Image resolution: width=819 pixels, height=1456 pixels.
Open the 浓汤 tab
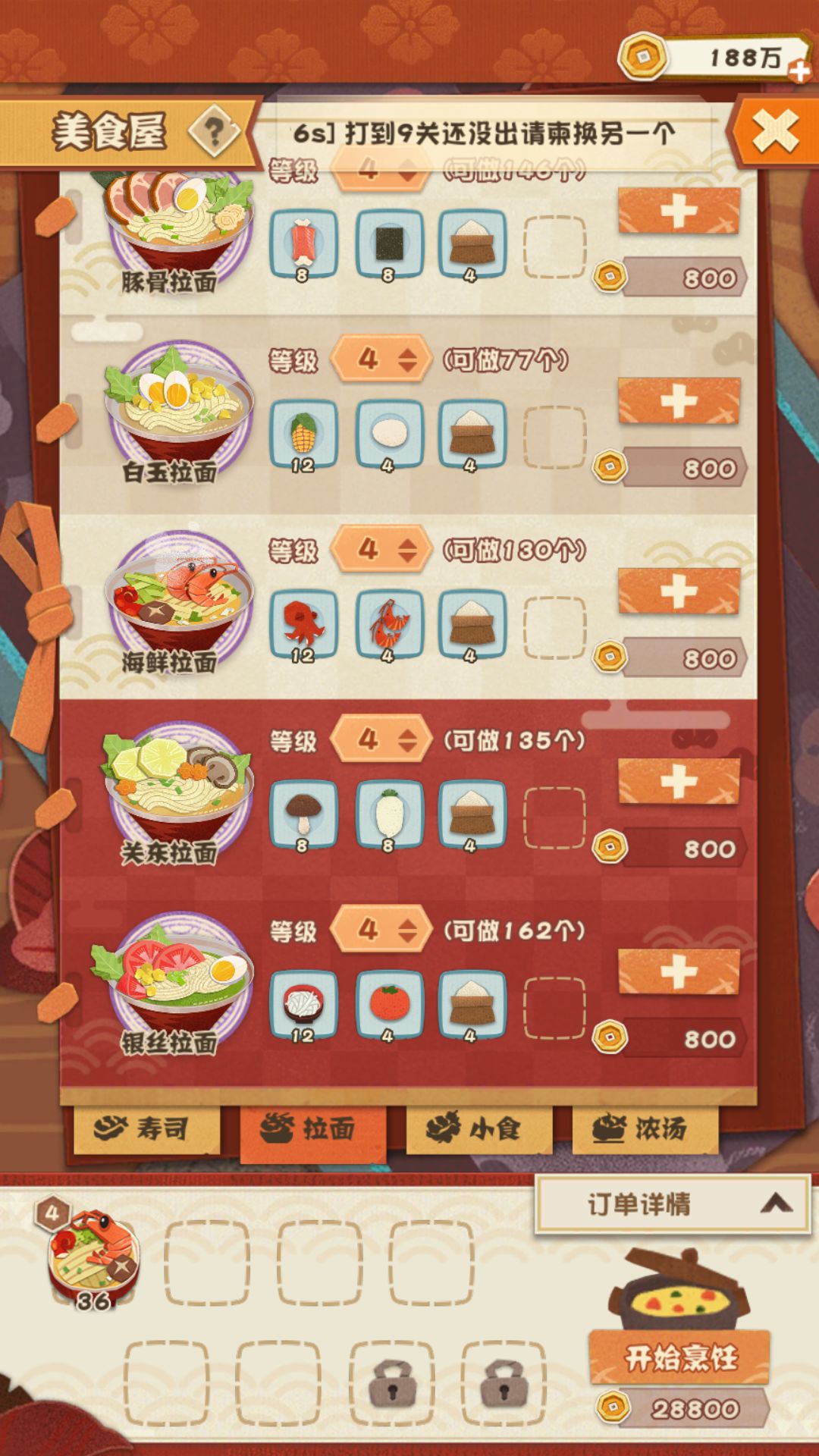coord(645,1129)
